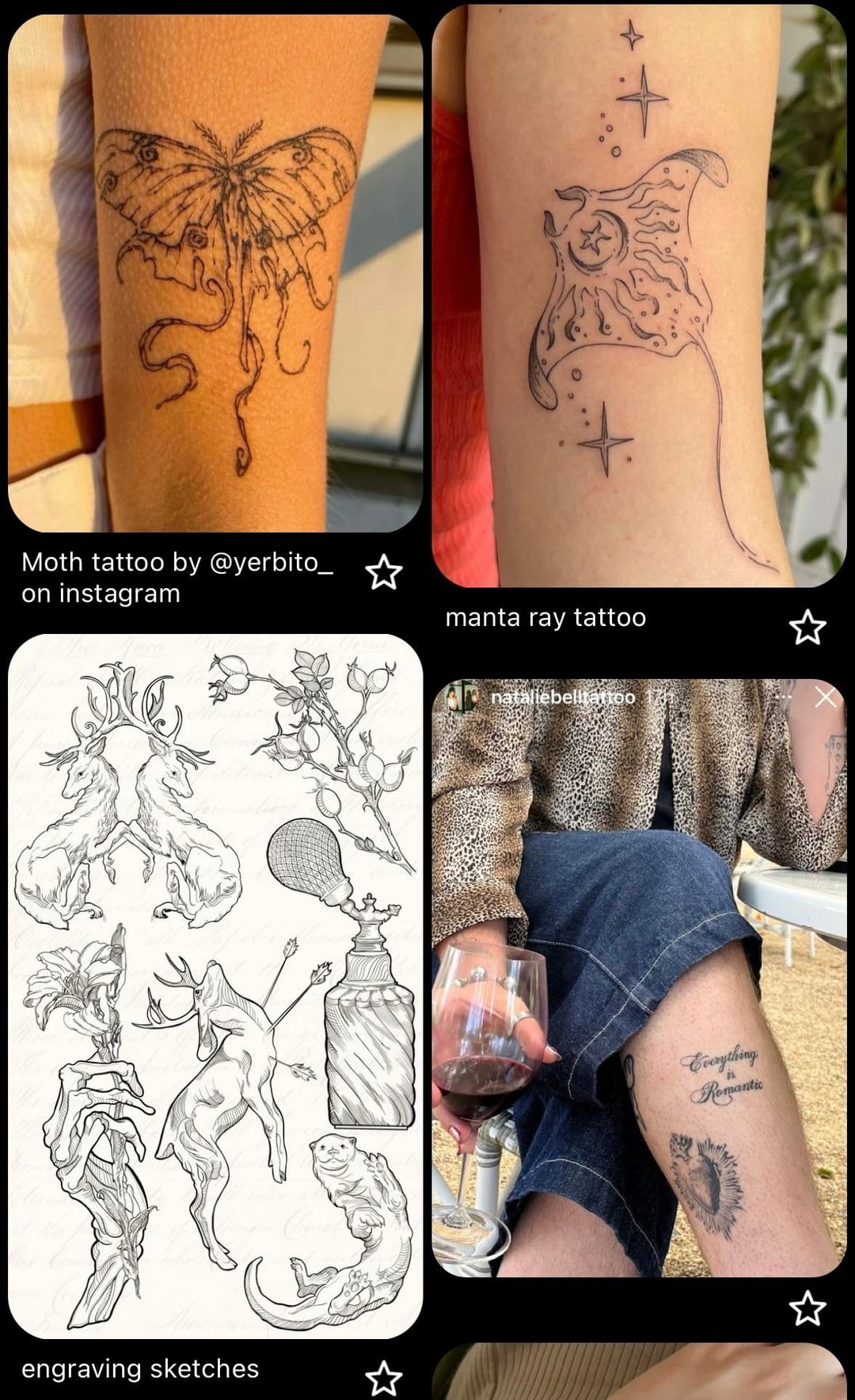
Task: Open the moth tattoo pin
Action: click(x=215, y=273)
